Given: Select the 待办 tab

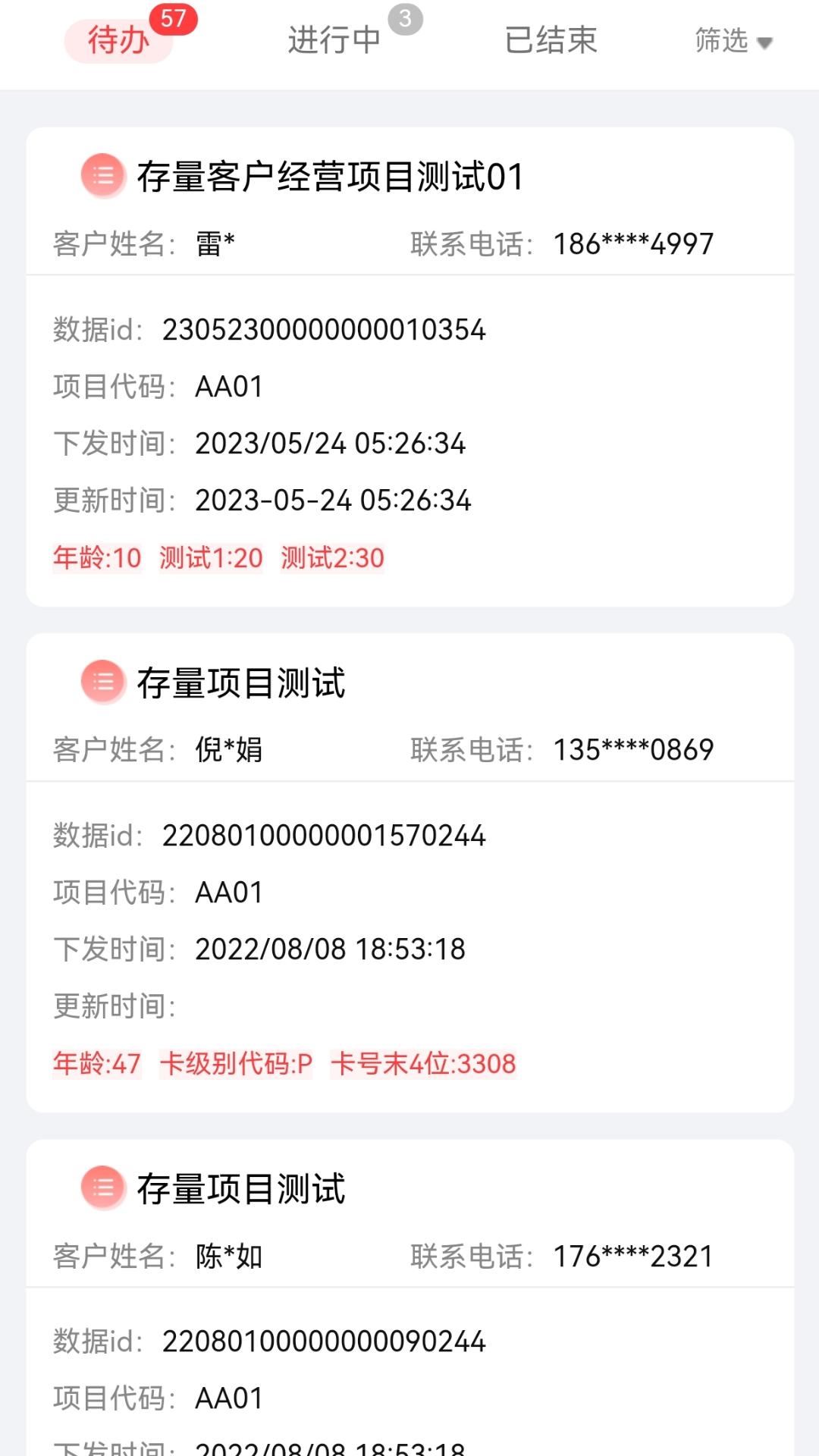Looking at the screenshot, I should tap(118, 41).
